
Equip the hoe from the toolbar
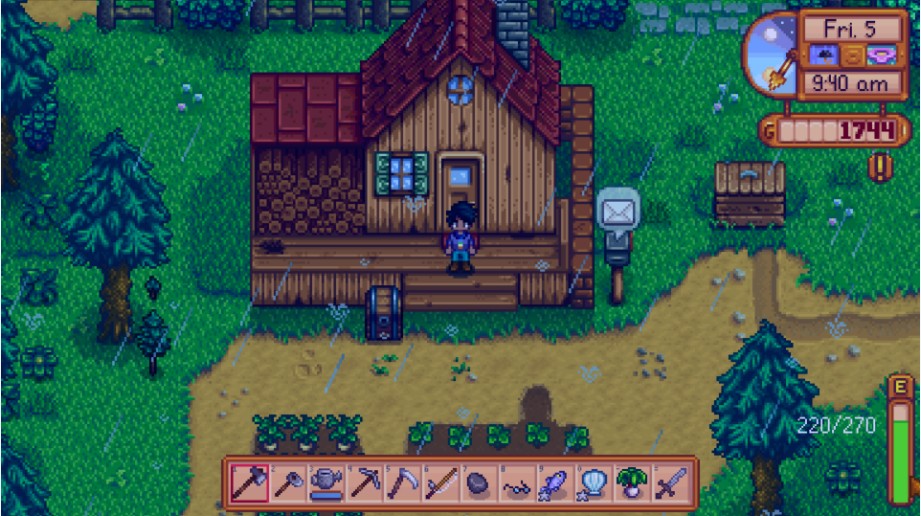coord(287,484)
